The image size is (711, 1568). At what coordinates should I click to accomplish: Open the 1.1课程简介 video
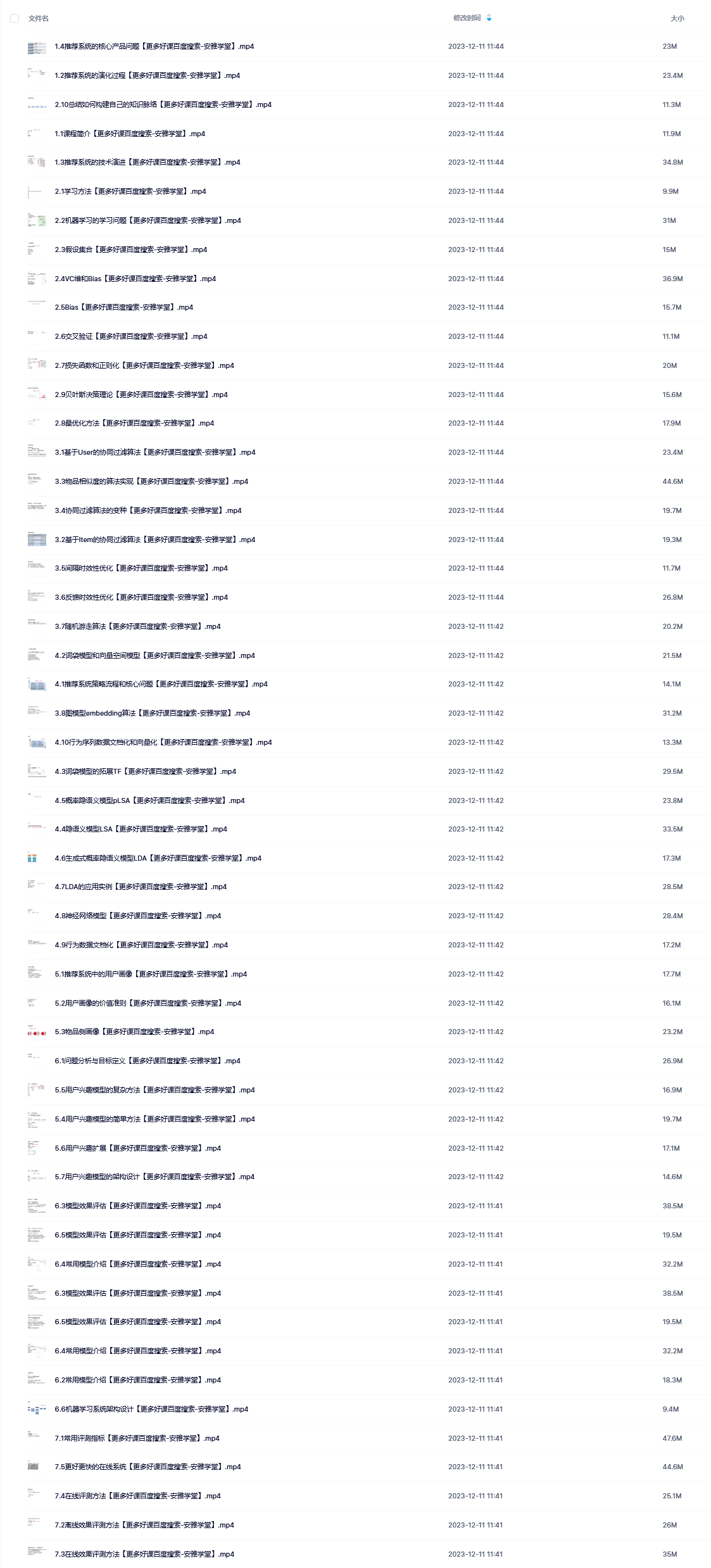(x=130, y=134)
